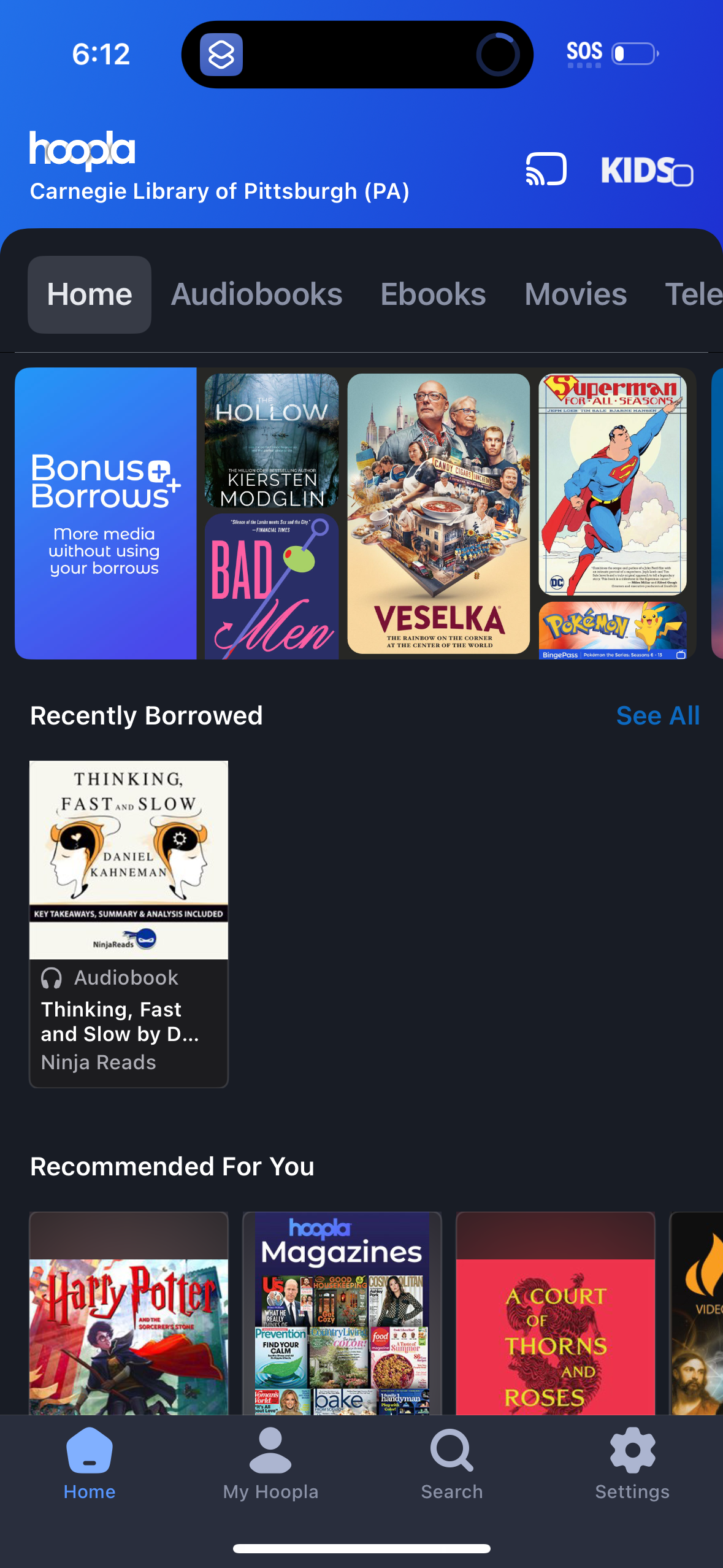This screenshot has height=1568, width=723.
Task: Tap the headphones icon on the audiobook card
Action: [x=52, y=977]
